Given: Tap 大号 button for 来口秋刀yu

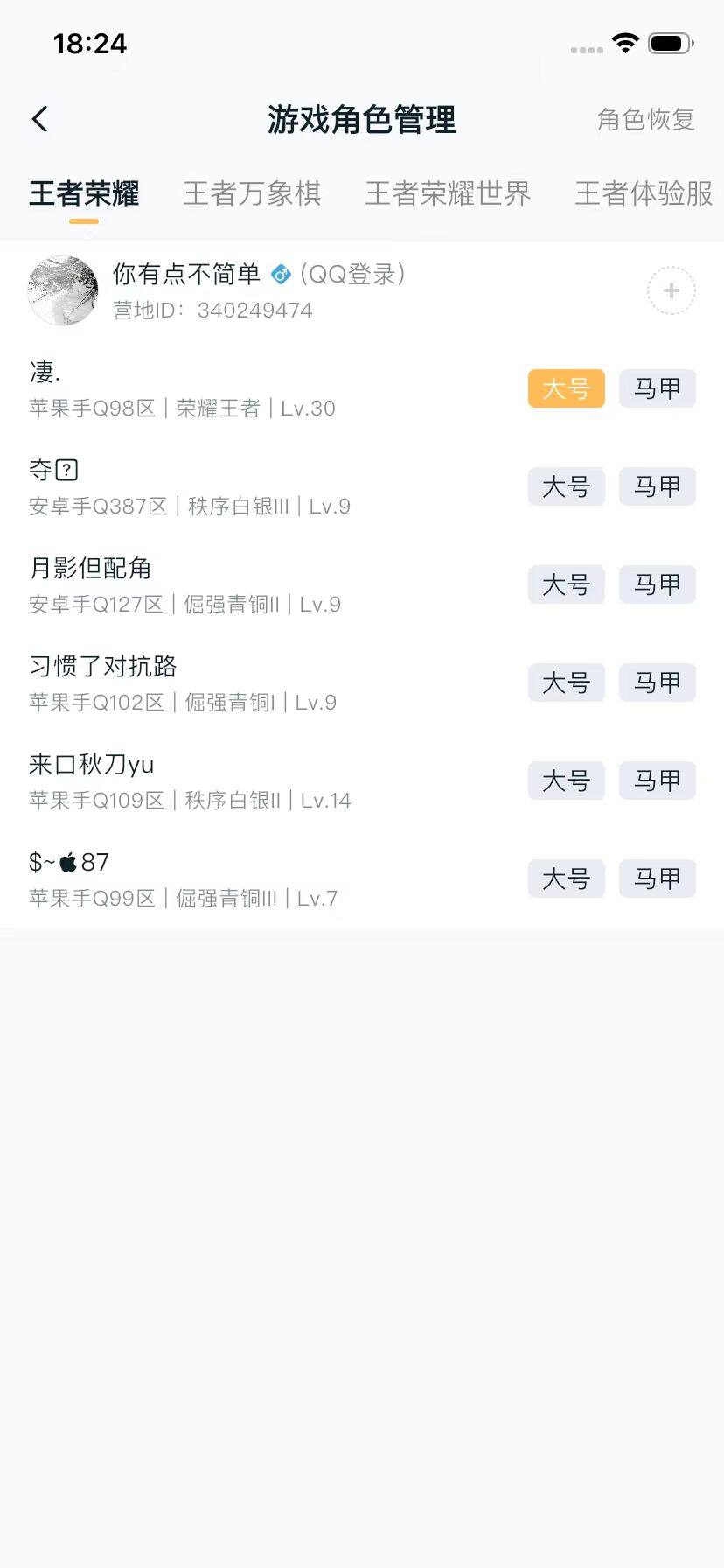Looking at the screenshot, I should (566, 780).
